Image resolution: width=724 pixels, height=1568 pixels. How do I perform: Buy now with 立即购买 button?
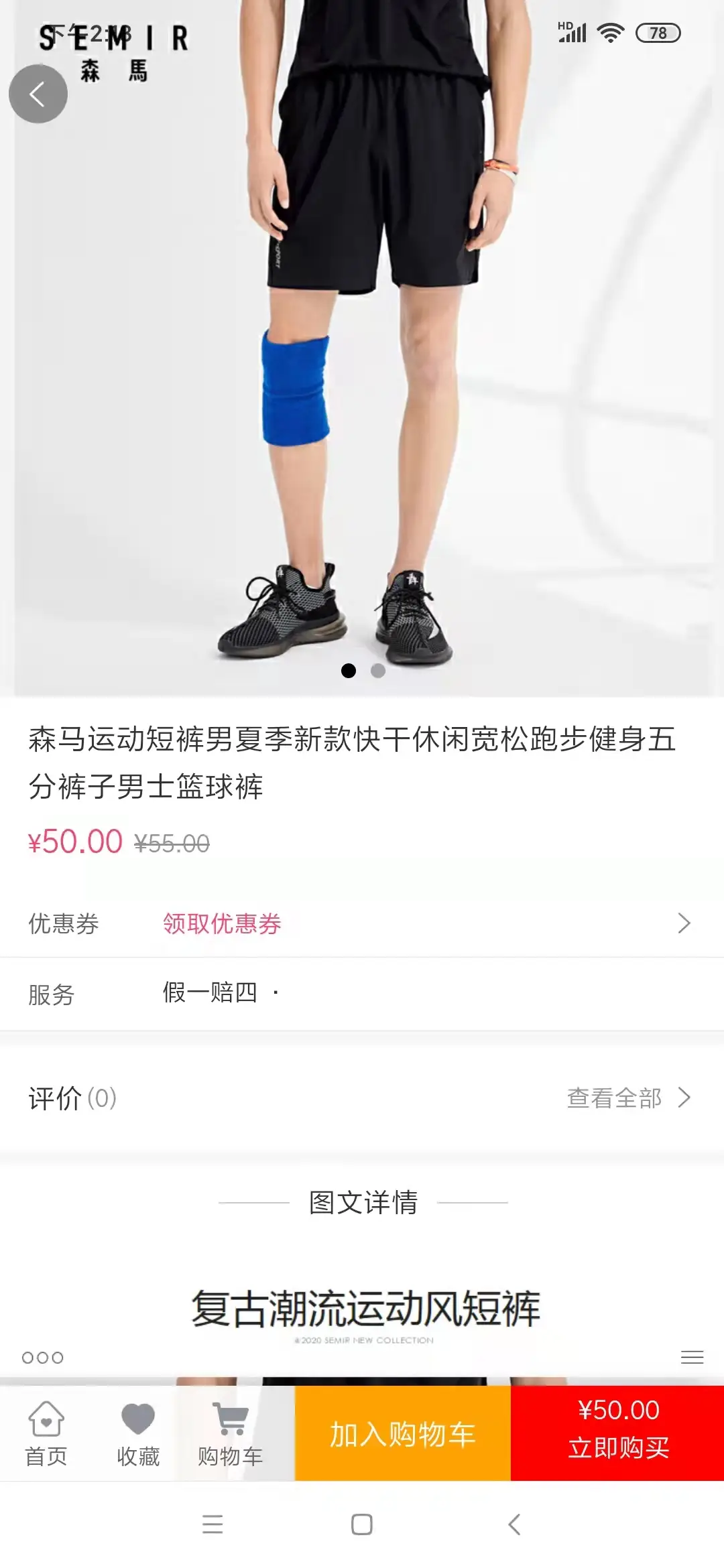pos(617,1434)
